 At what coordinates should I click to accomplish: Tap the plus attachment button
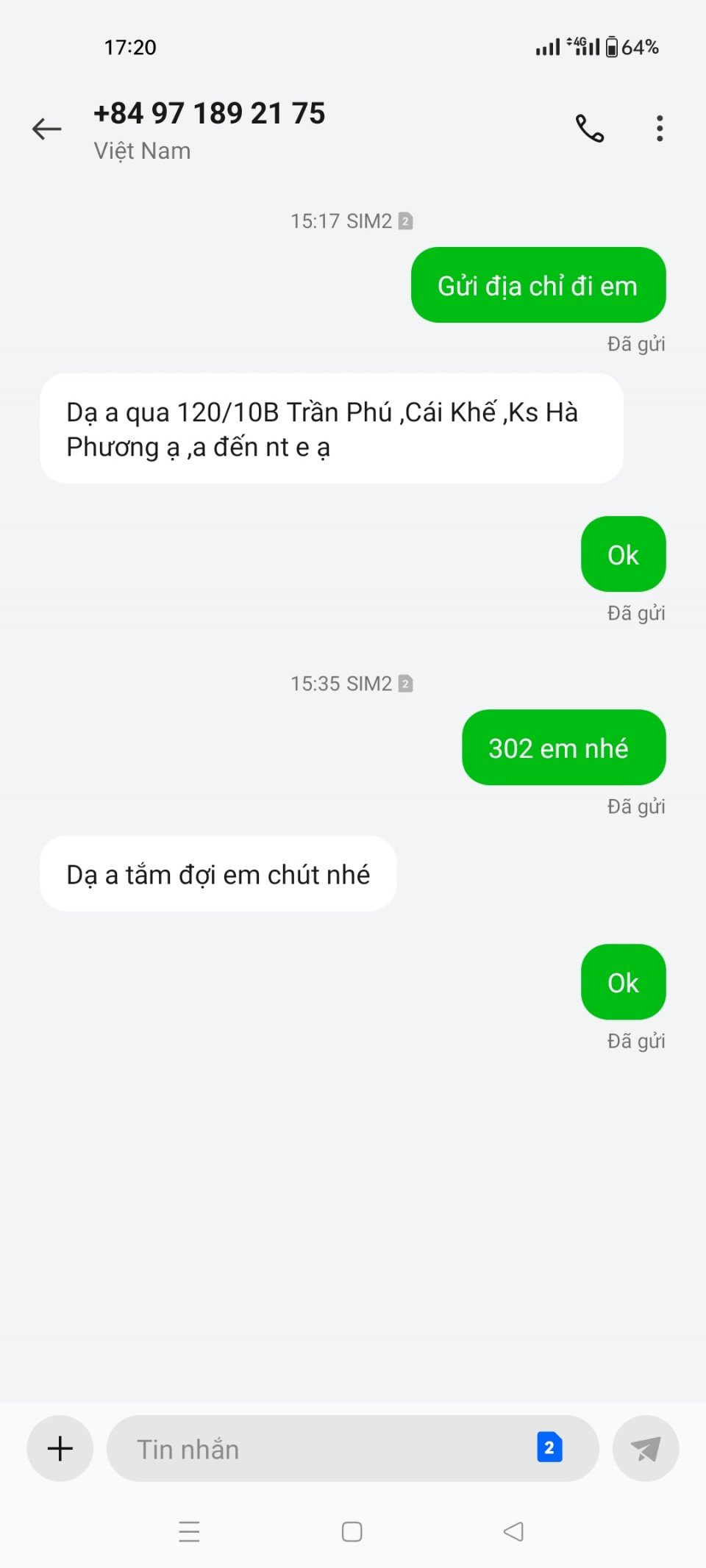point(60,1449)
